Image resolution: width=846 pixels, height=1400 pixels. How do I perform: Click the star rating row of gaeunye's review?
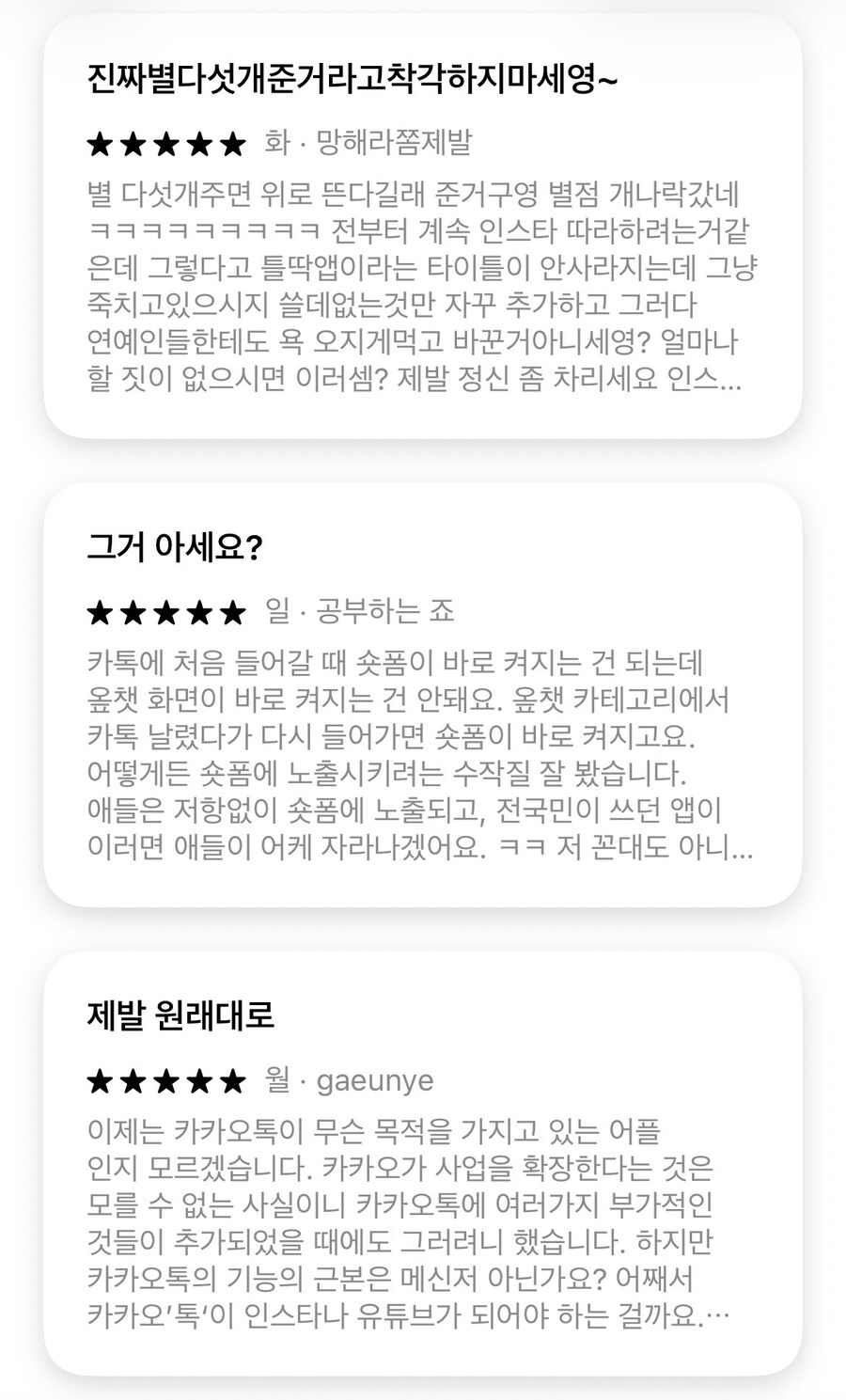165,1079
